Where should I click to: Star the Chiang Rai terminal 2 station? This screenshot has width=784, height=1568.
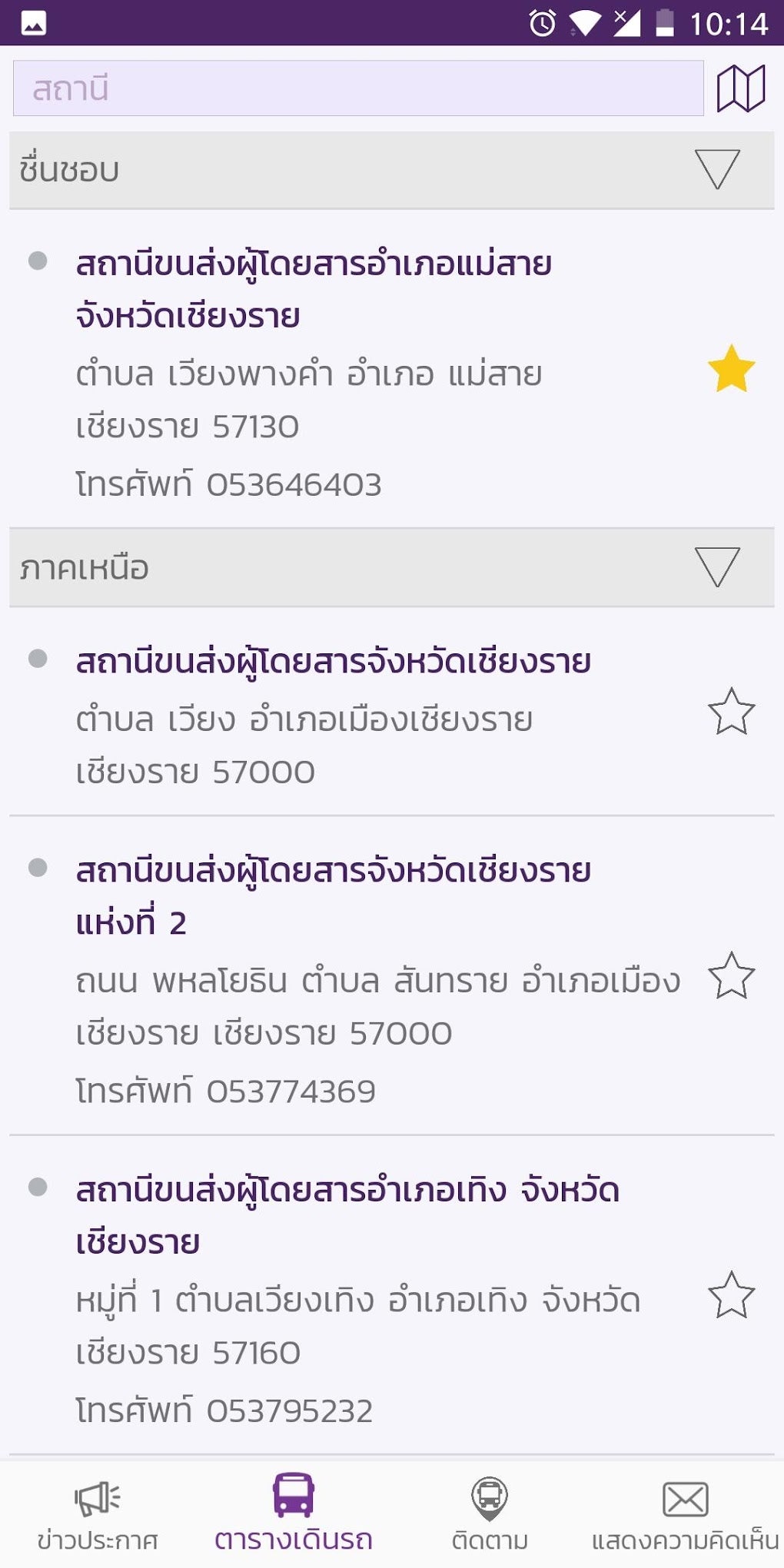pyautogui.click(x=729, y=978)
